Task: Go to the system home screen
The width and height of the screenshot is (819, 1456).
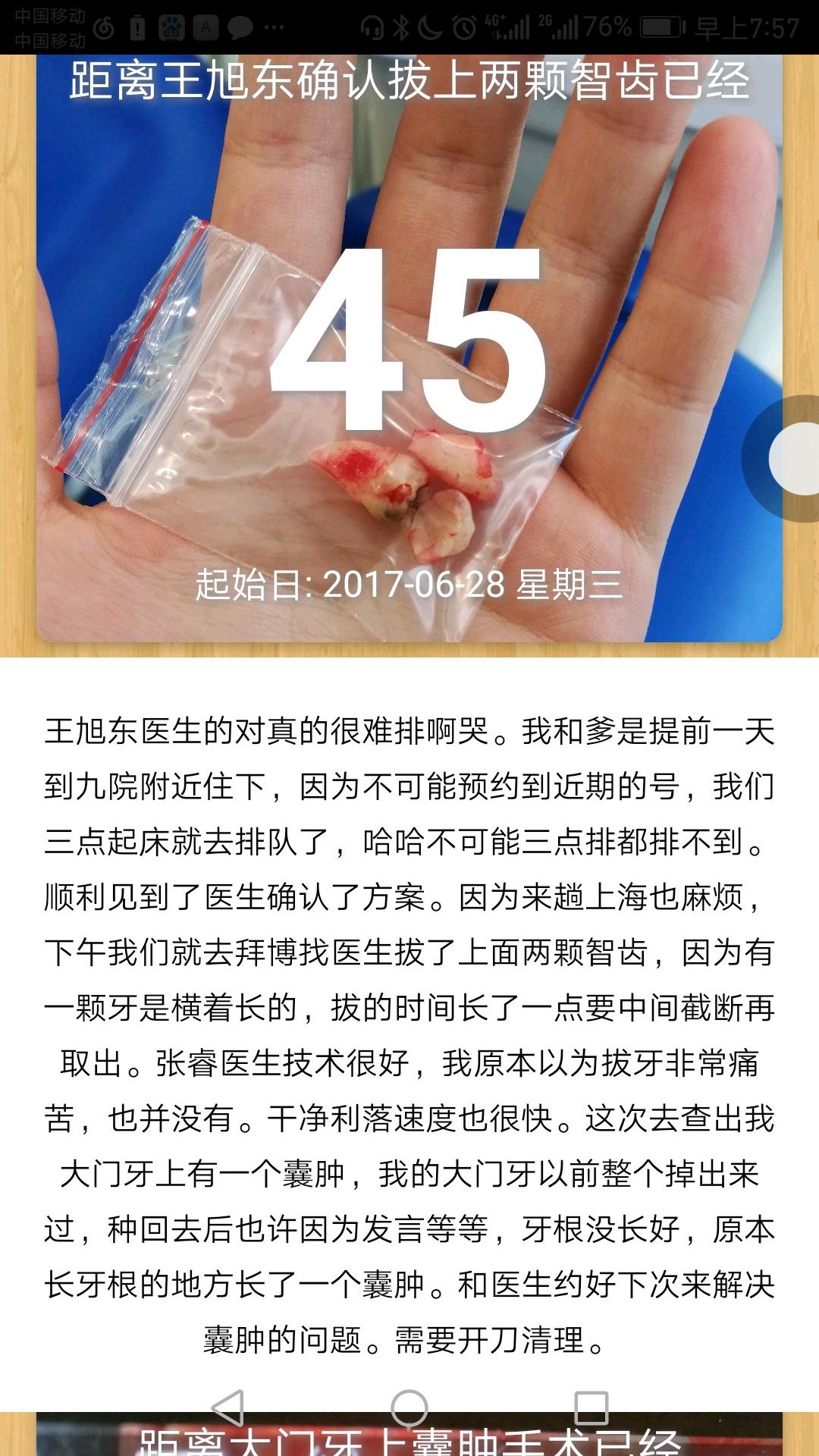Action: pyautogui.click(x=409, y=1408)
